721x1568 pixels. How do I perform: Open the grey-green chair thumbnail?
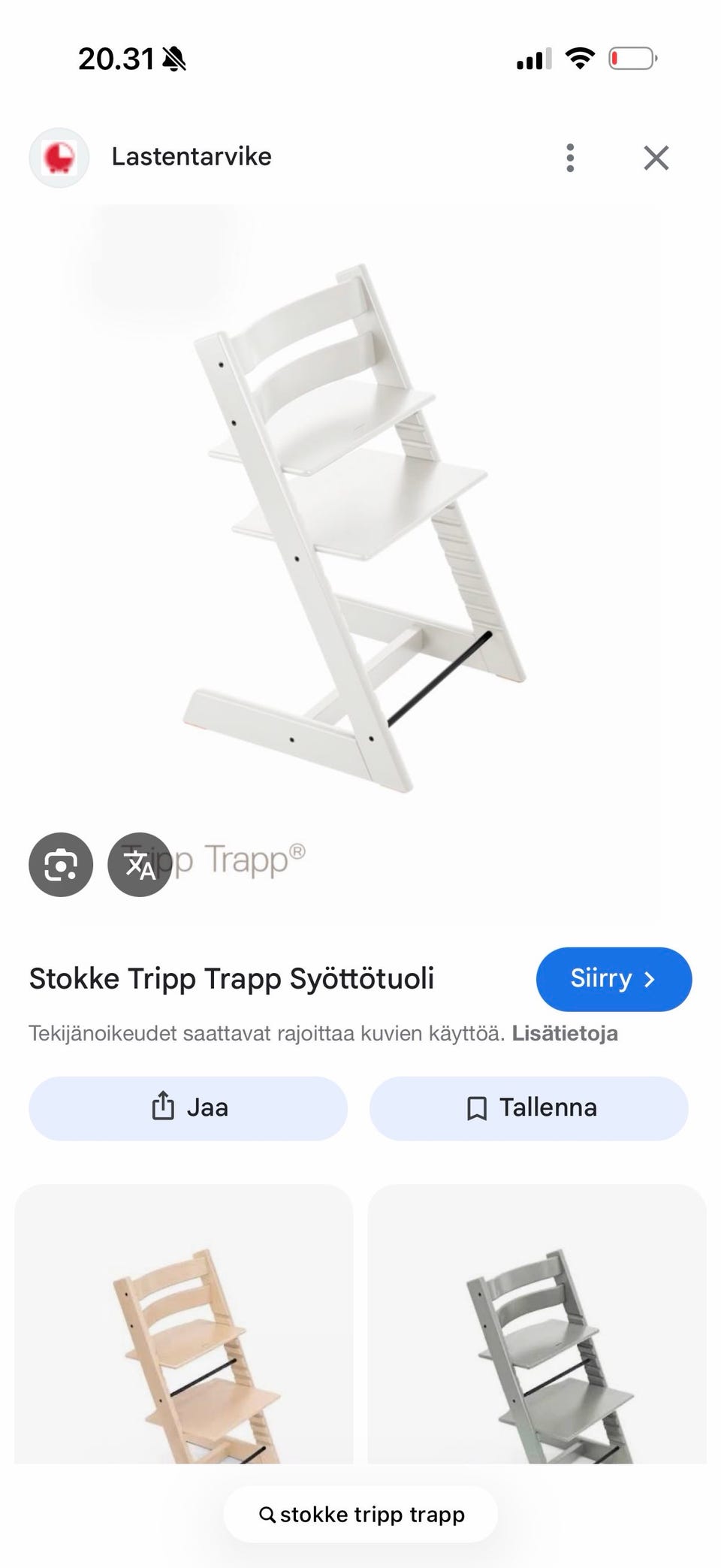tap(537, 1324)
